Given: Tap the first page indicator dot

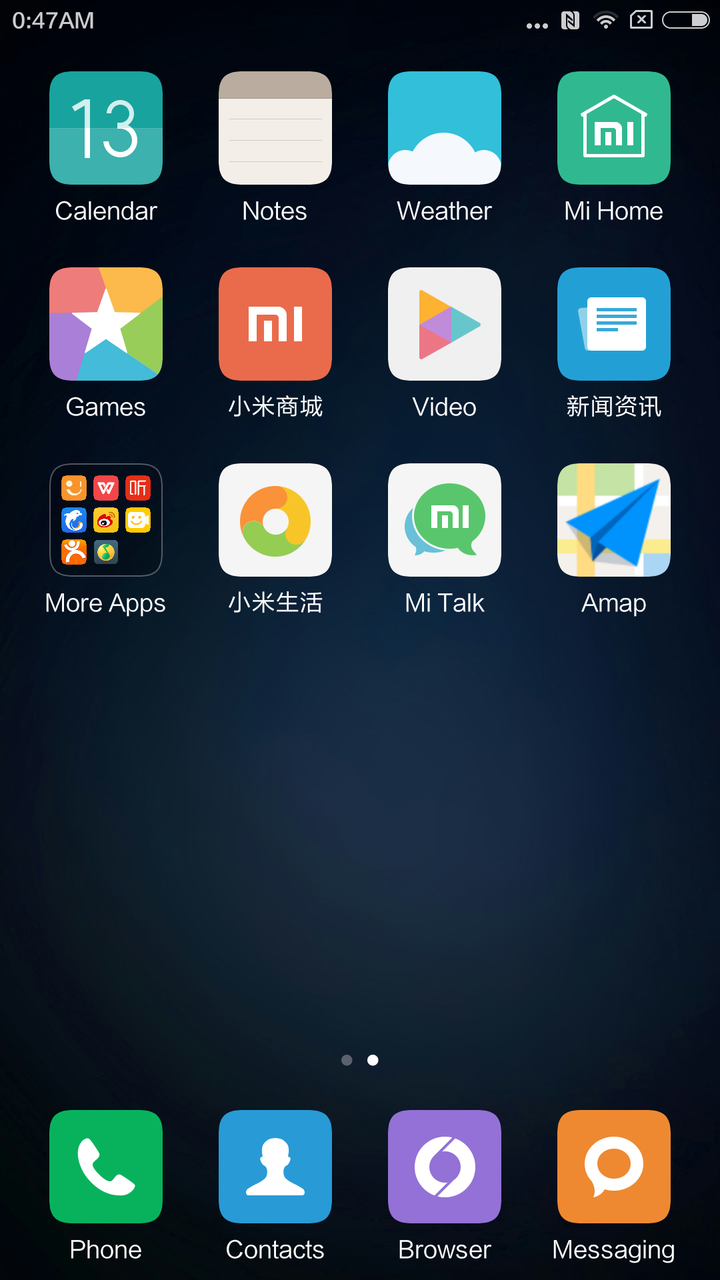Looking at the screenshot, I should (x=347, y=1060).
